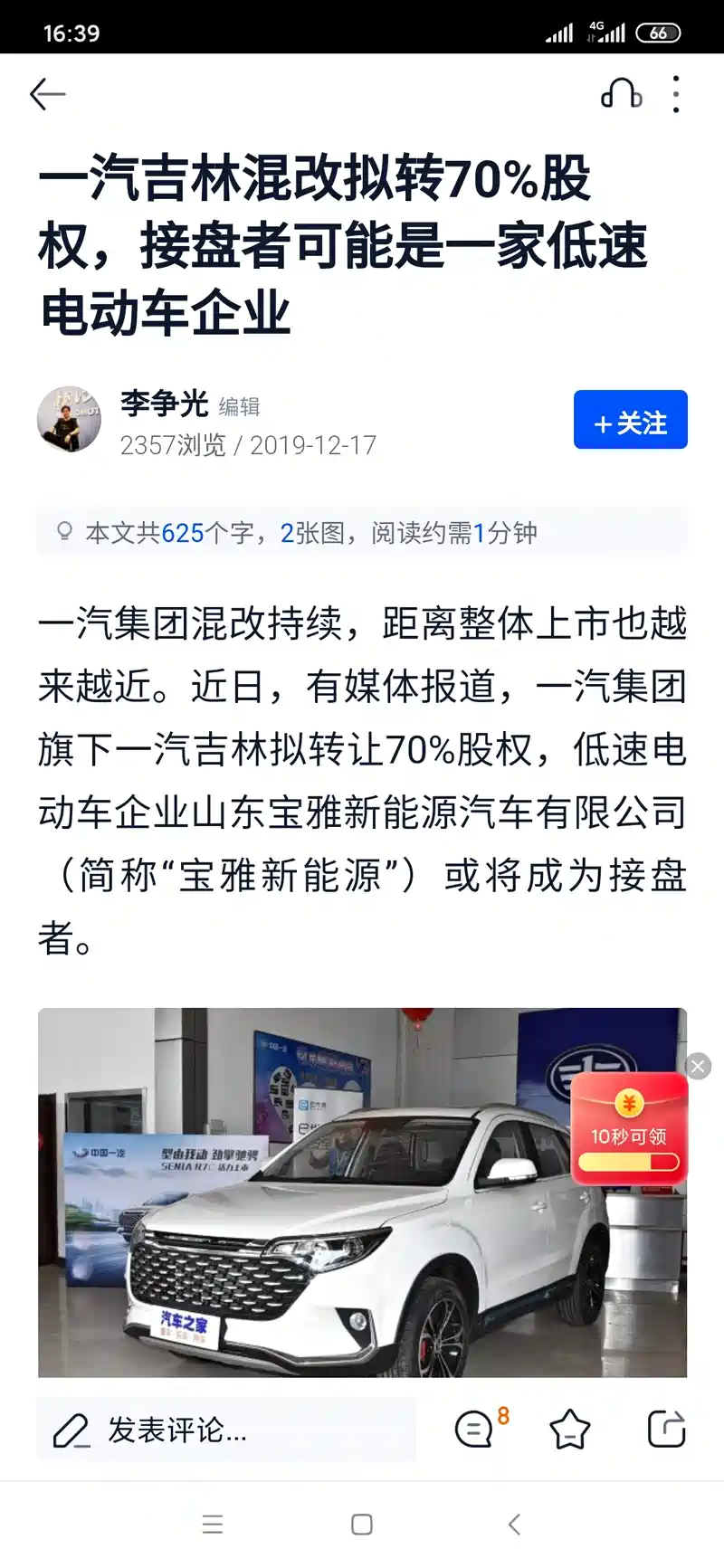Image resolution: width=724 pixels, height=1568 pixels.
Task: Open author 李争光's profile avatar
Action: (x=69, y=420)
